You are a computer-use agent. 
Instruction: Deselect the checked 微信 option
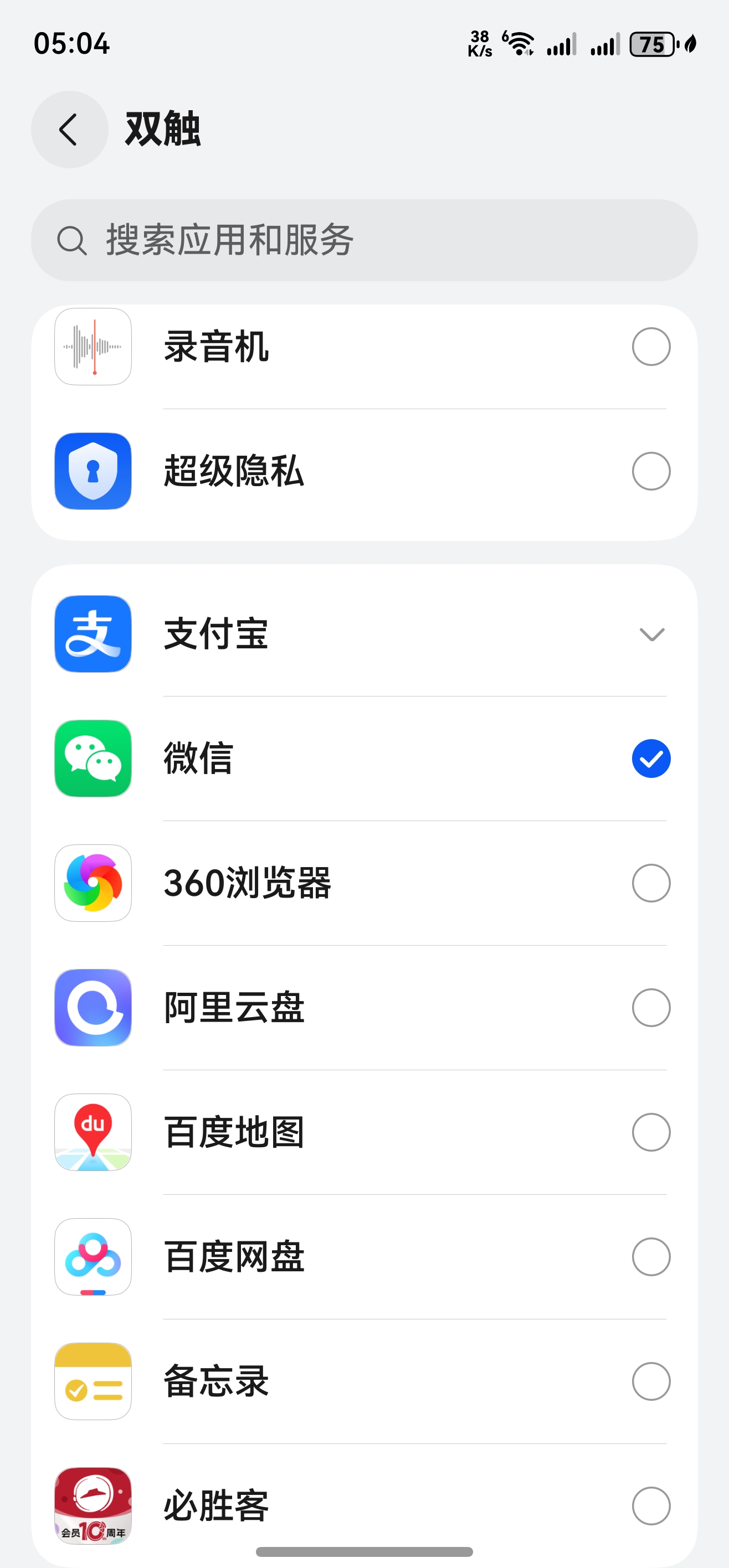(x=651, y=759)
